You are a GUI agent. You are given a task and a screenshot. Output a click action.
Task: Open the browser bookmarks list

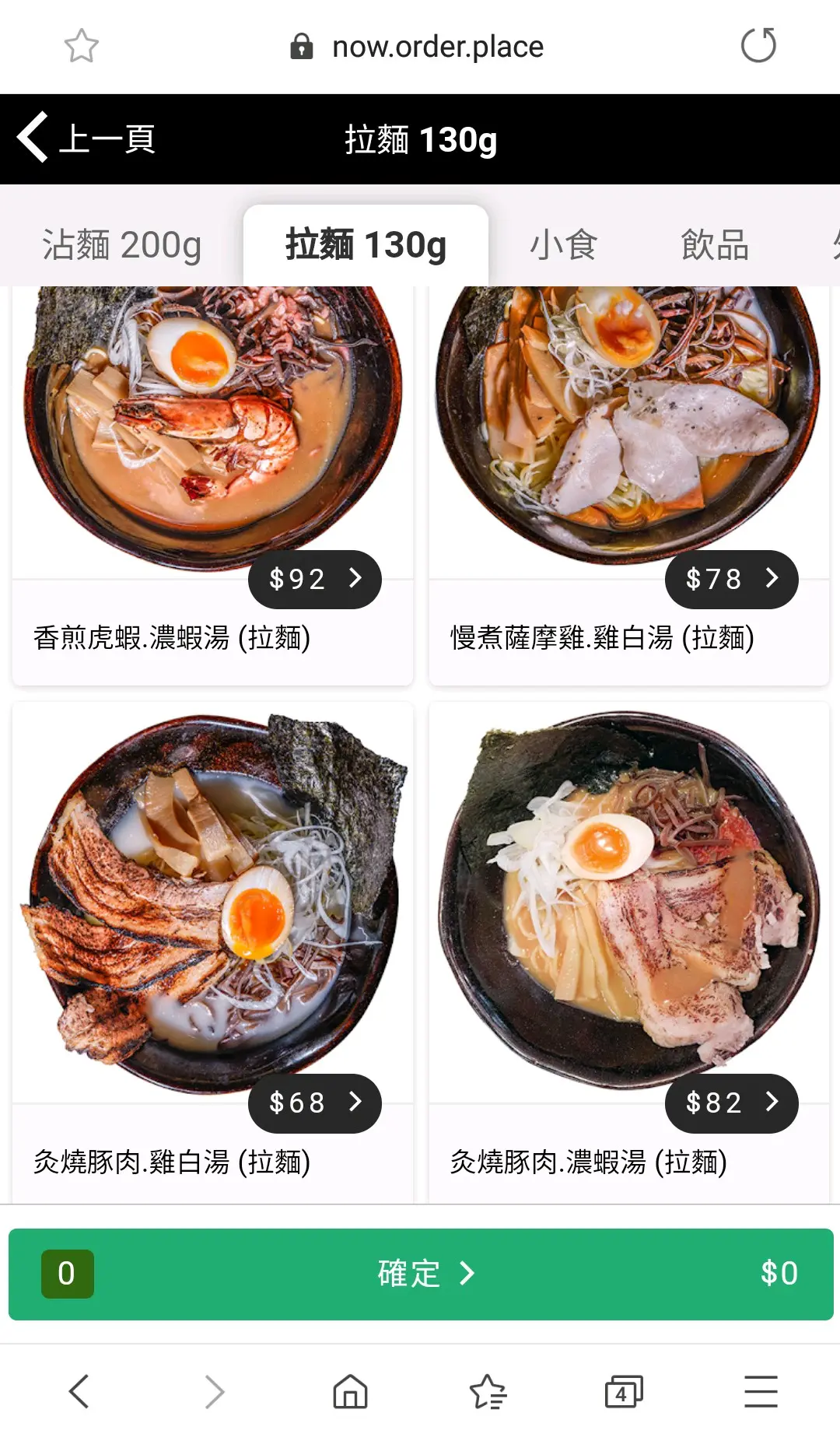coord(488,1391)
